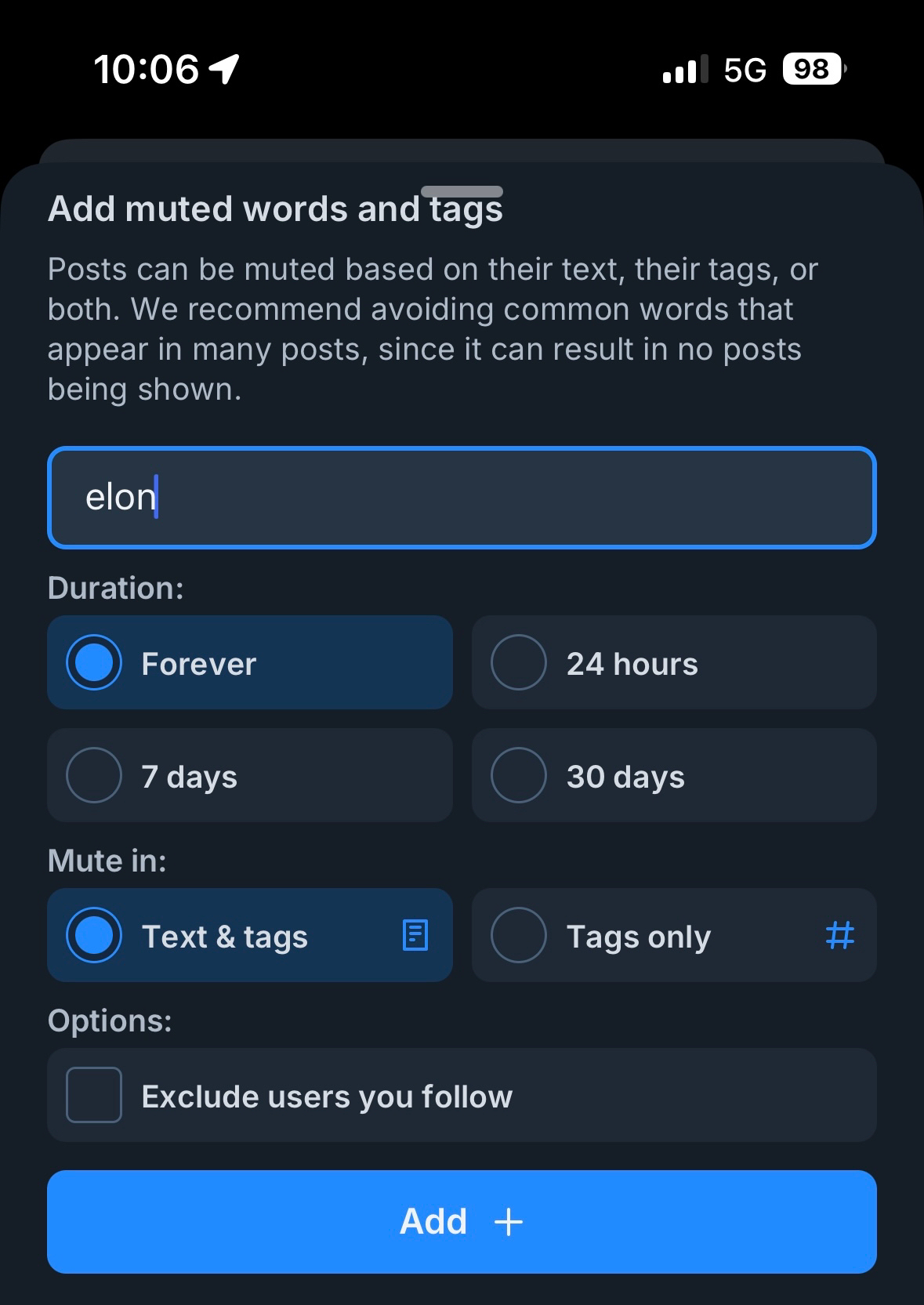924x1305 pixels.
Task: Select Text & tags under Mute in
Action: coord(249,935)
